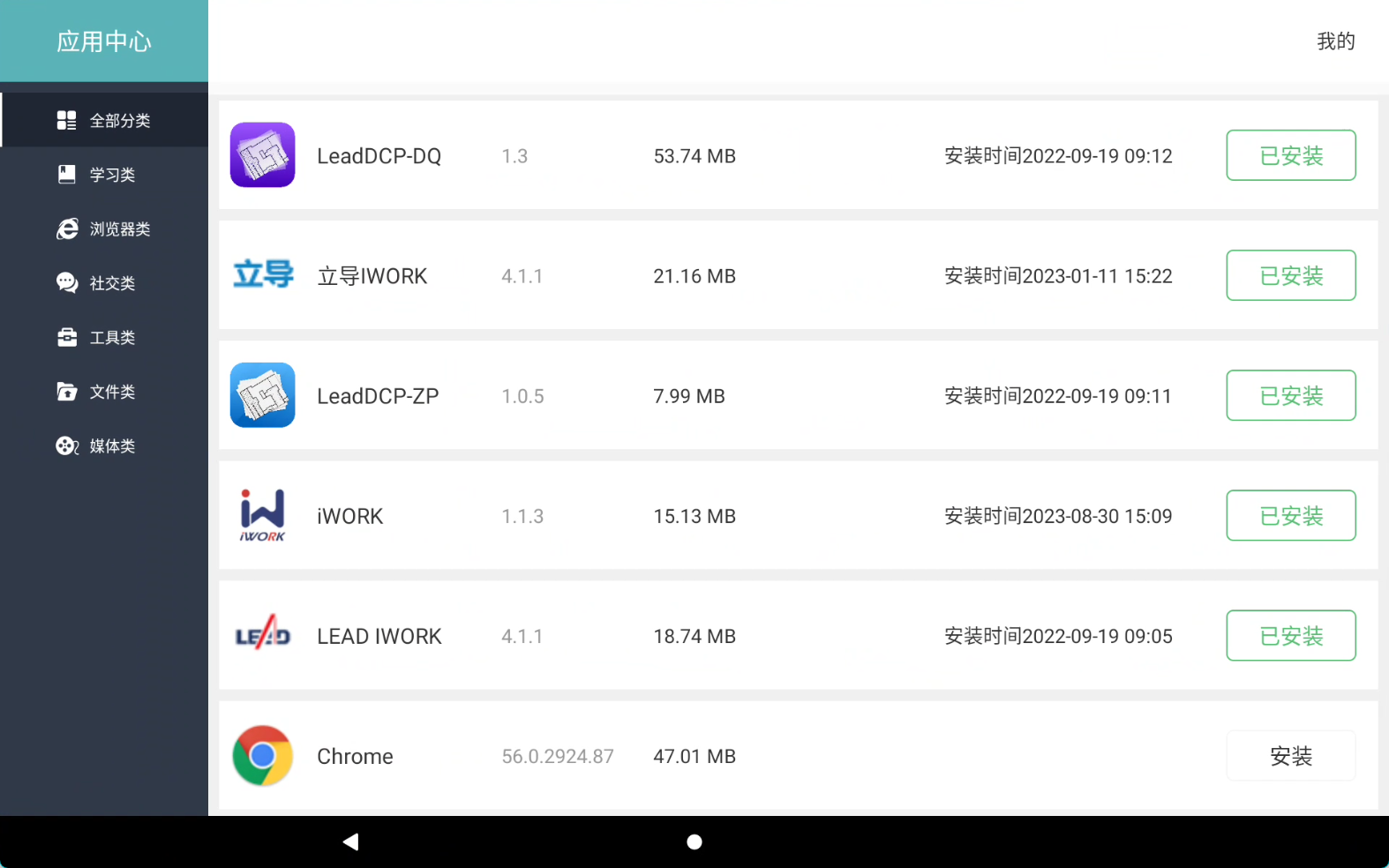Tap 已安装 button for LEAD IWORK
This screenshot has width=1389, height=868.
coord(1290,635)
